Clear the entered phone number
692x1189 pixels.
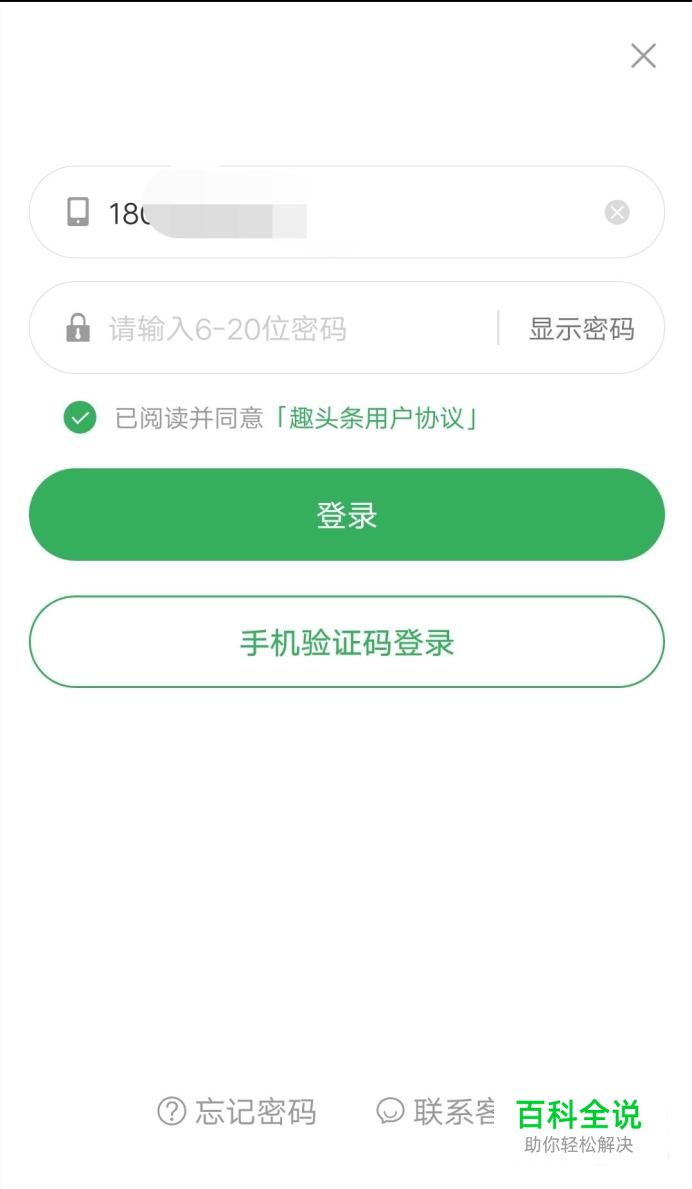617,212
